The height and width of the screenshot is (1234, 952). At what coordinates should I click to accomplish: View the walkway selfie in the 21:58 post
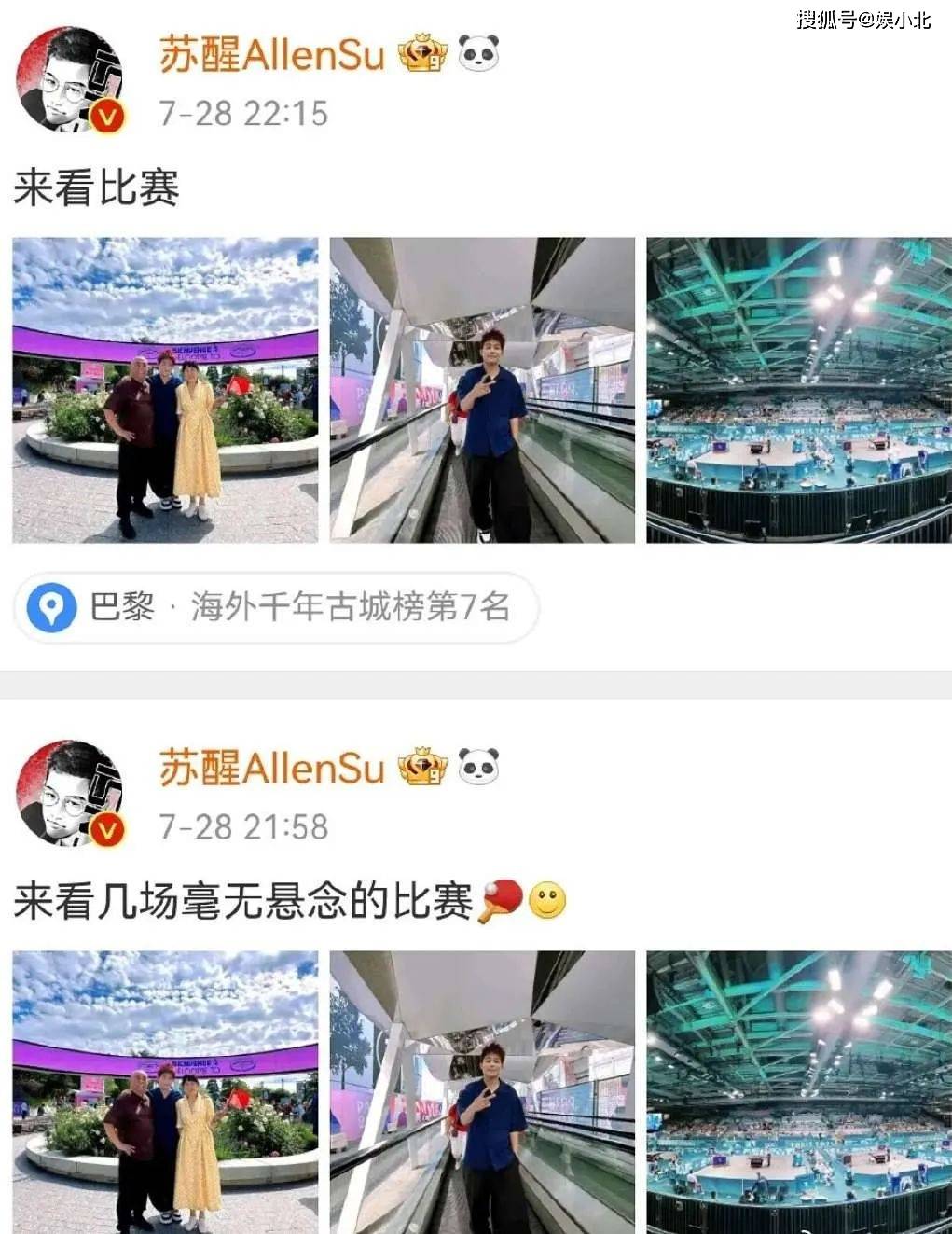[482, 1091]
